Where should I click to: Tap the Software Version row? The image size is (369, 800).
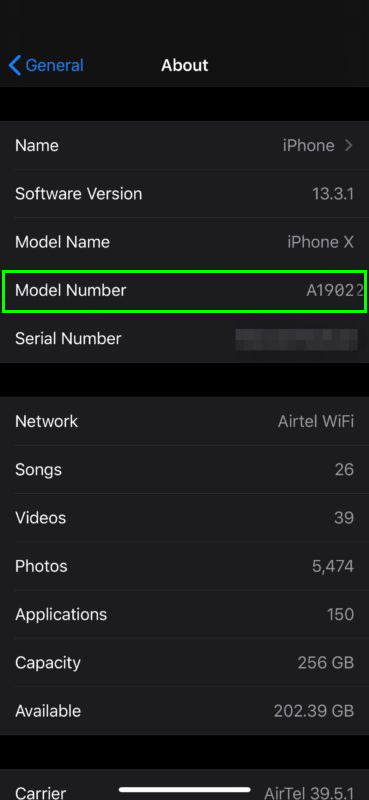[x=184, y=194]
